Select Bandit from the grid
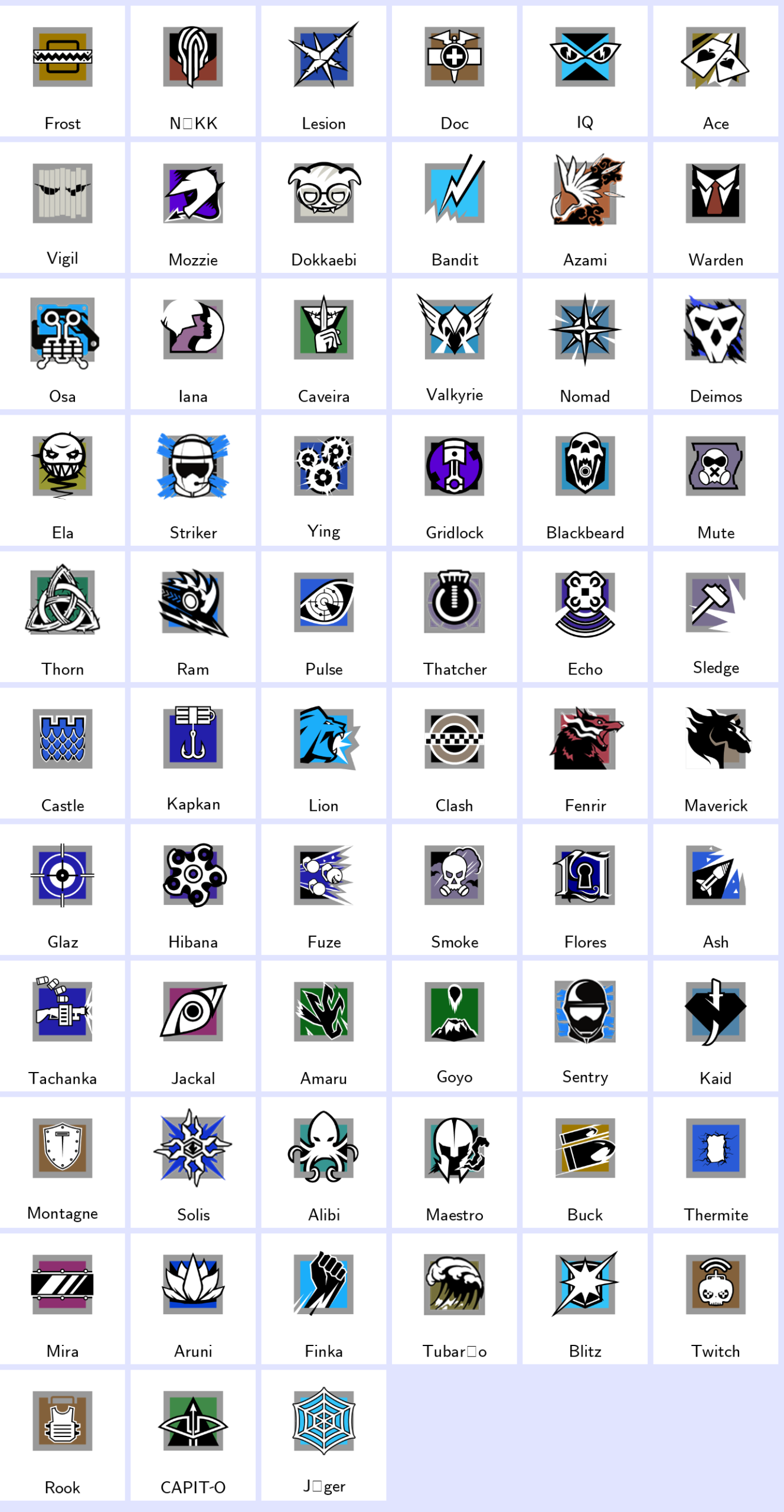This screenshot has height=1512, width=784. [454, 207]
